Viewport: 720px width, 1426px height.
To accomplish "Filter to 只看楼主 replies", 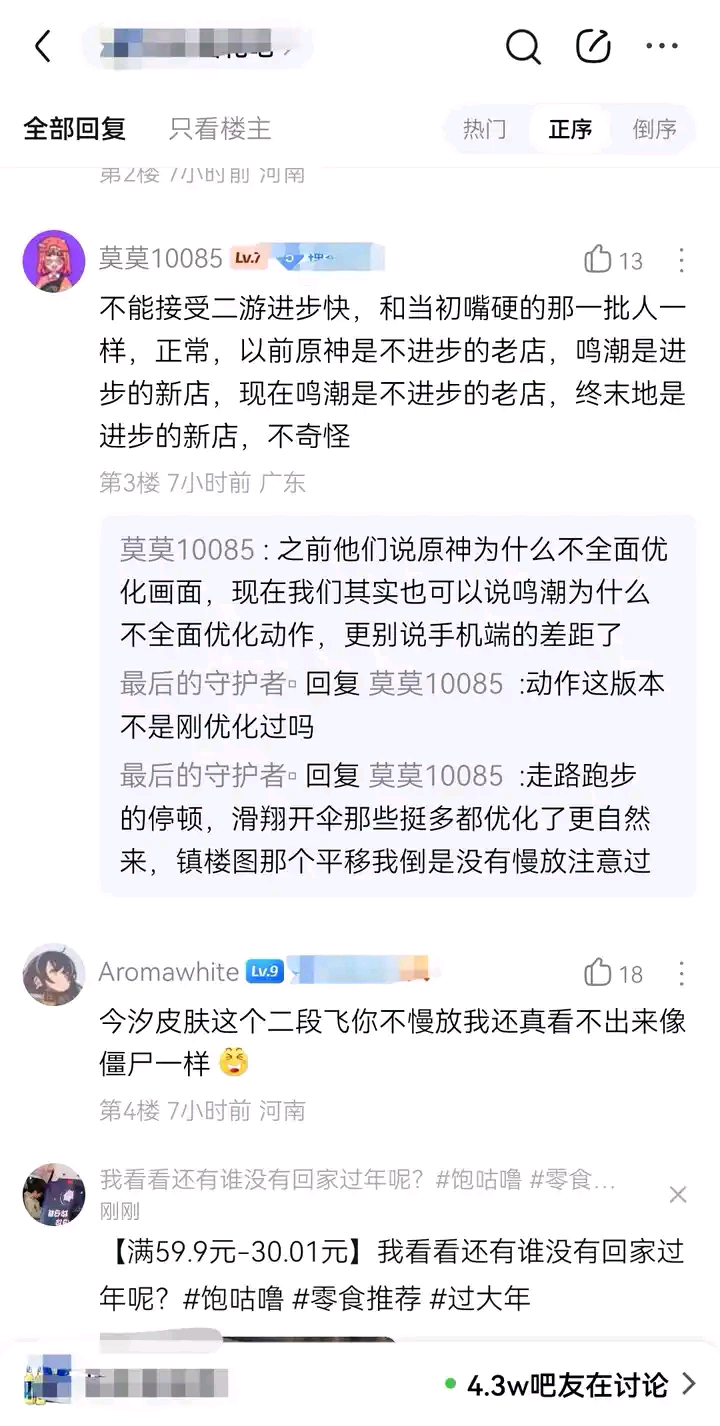I will [220, 129].
